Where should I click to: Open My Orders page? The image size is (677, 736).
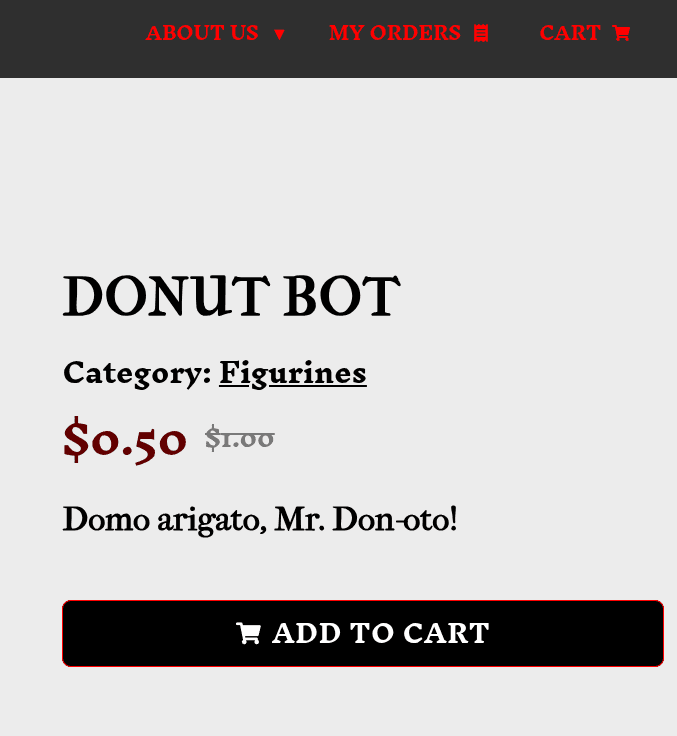coord(408,33)
